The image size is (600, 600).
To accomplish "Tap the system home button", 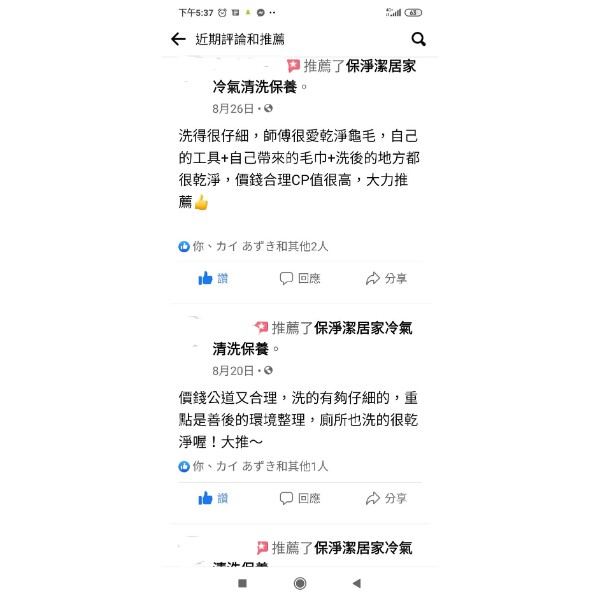I will point(300,583).
